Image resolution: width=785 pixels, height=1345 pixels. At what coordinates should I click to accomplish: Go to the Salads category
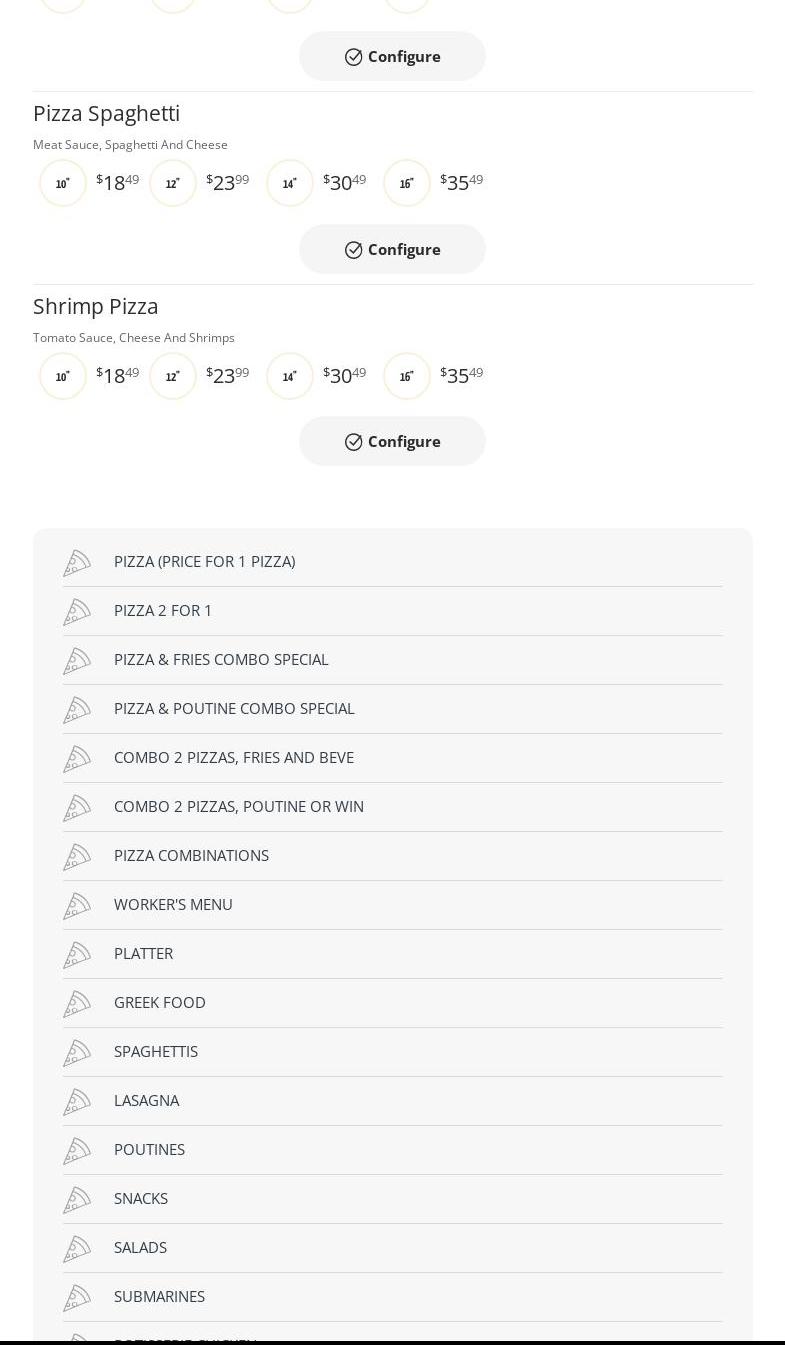coord(140,1248)
